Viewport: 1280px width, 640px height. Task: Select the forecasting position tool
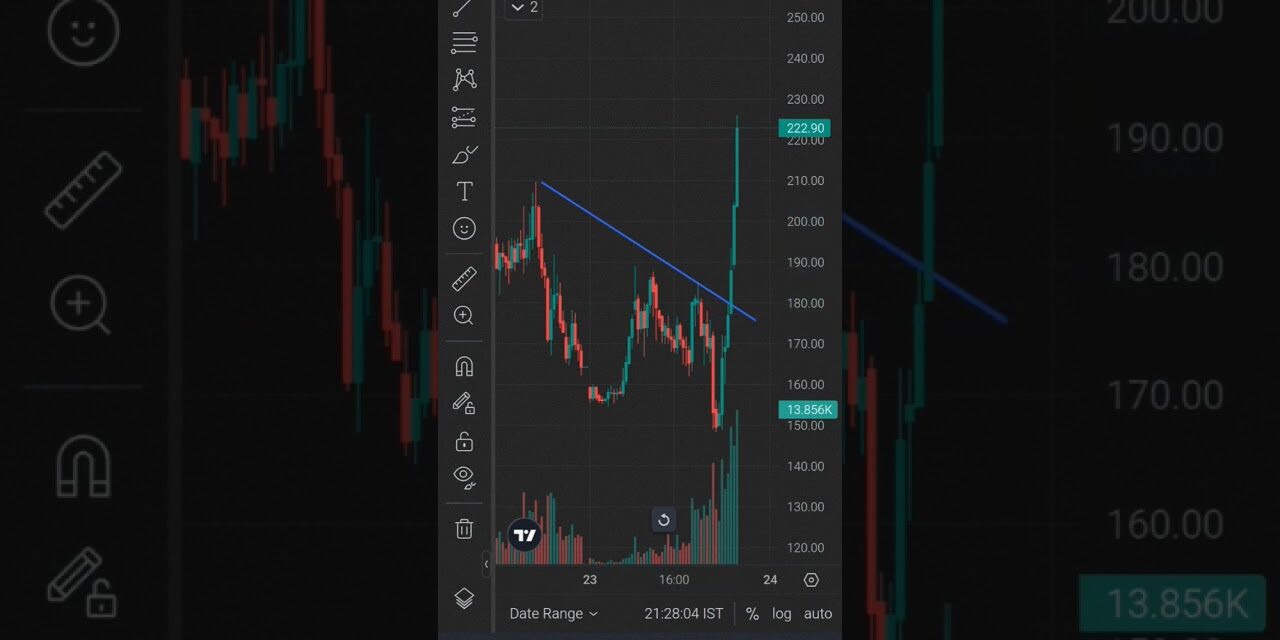[x=464, y=117]
